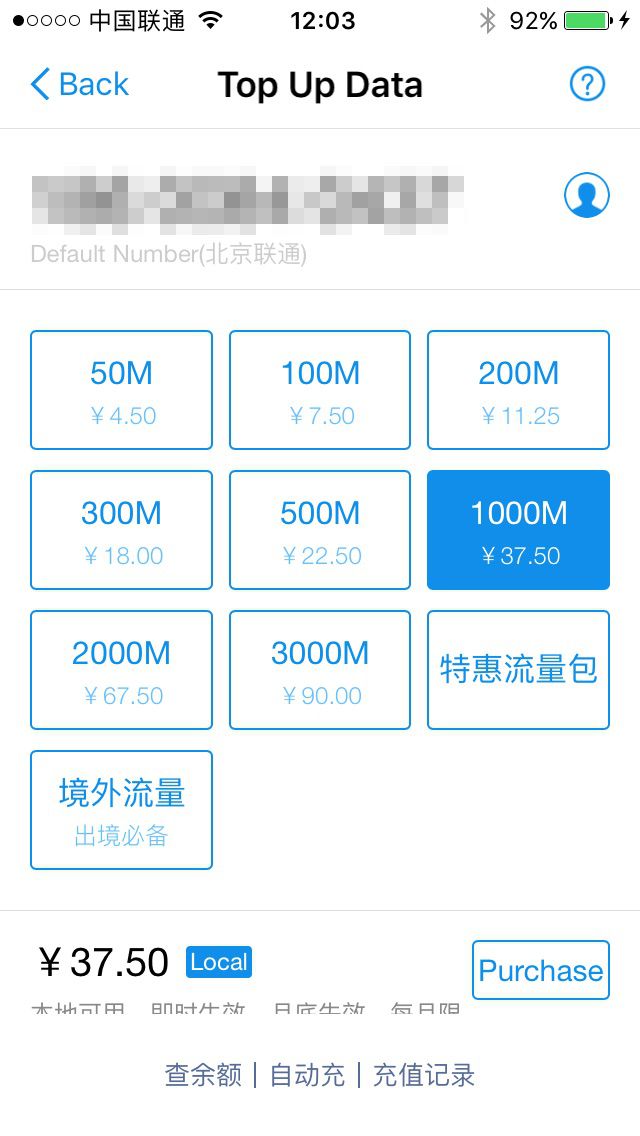Viewport: 640px width, 1136px height.
Task: Open 境外流量 roaming data option
Action: 121,809
